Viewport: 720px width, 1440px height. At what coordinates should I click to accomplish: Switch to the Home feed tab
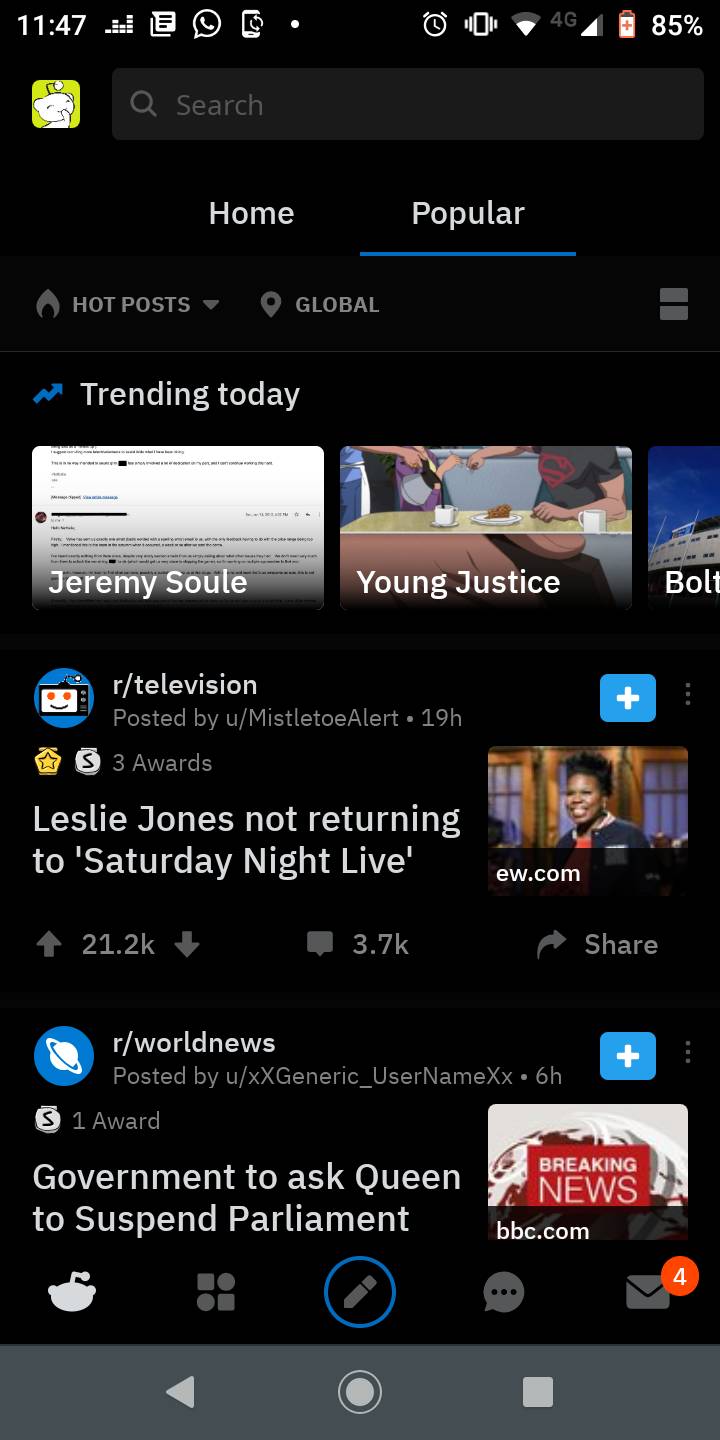click(x=251, y=213)
